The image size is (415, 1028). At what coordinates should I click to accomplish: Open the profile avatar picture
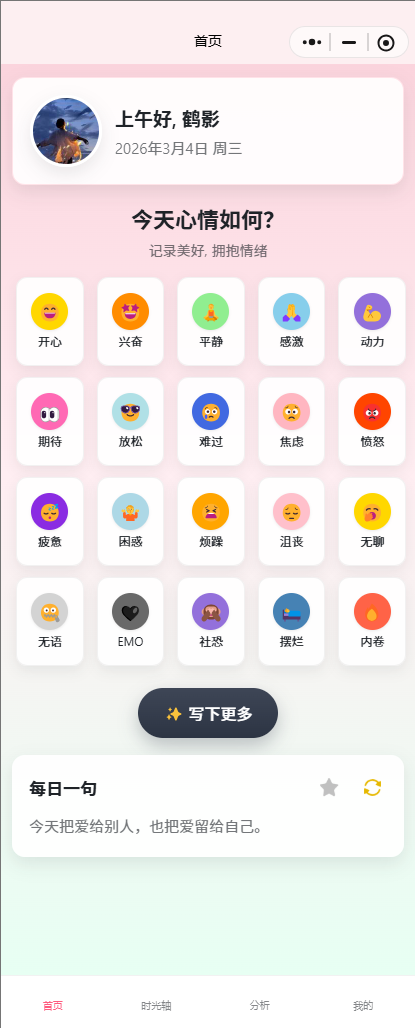(66, 131)
